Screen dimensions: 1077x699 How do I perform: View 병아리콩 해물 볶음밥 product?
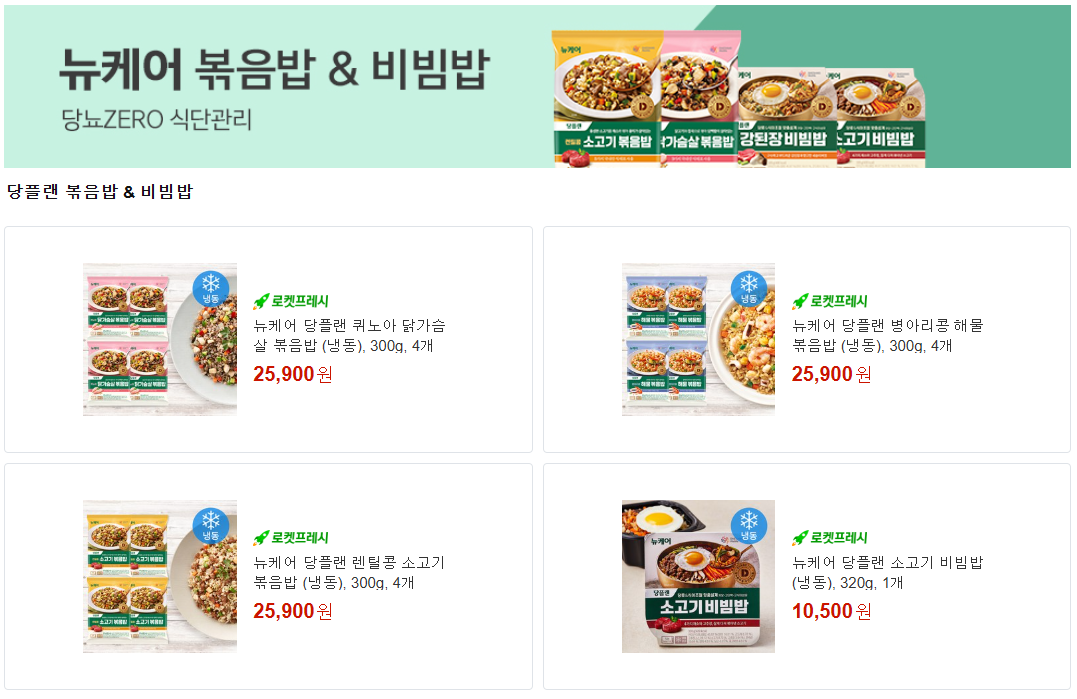(806, 339)
